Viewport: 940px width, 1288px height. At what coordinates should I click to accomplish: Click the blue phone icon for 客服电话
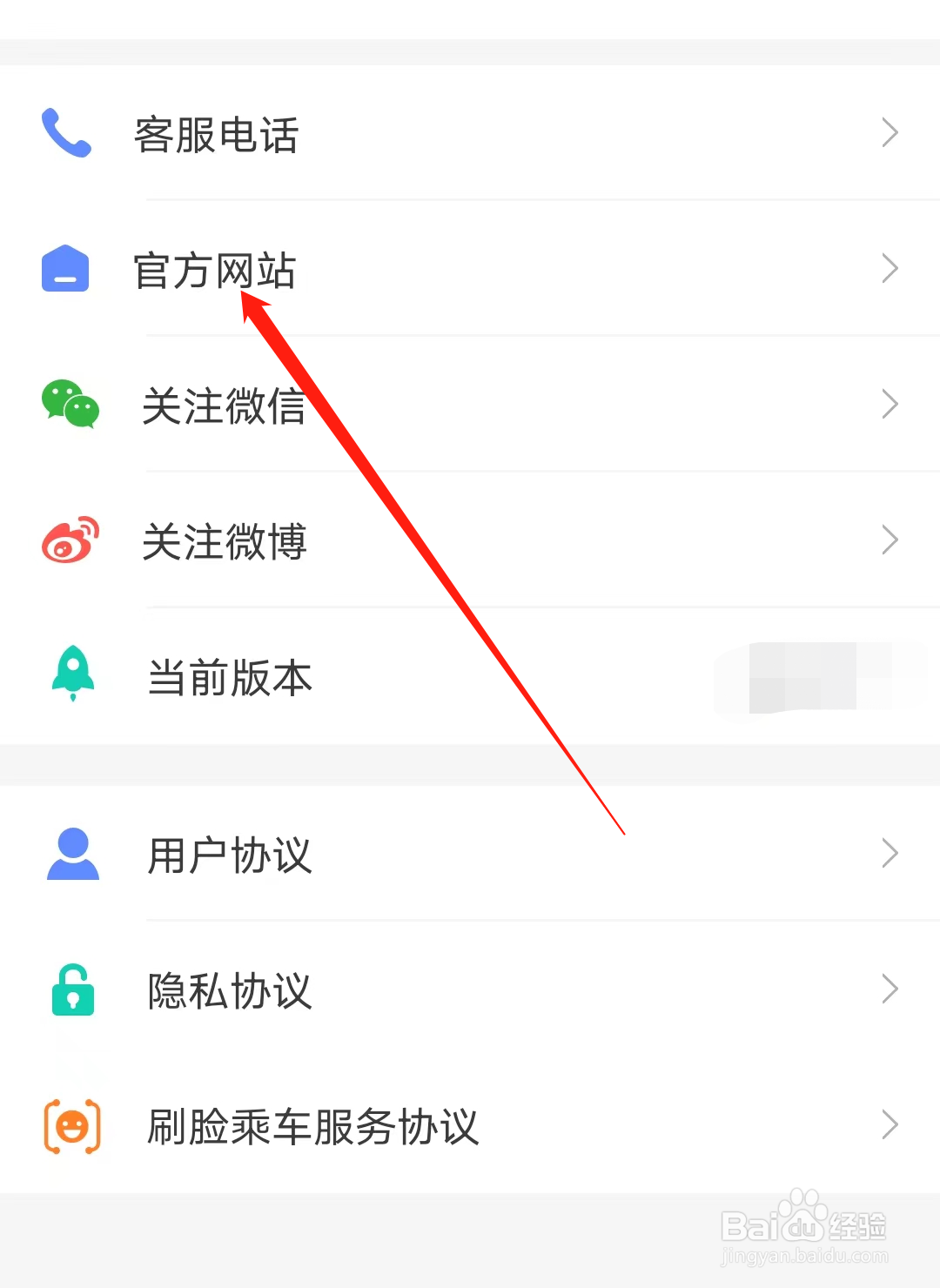click(x=66, y=132)
